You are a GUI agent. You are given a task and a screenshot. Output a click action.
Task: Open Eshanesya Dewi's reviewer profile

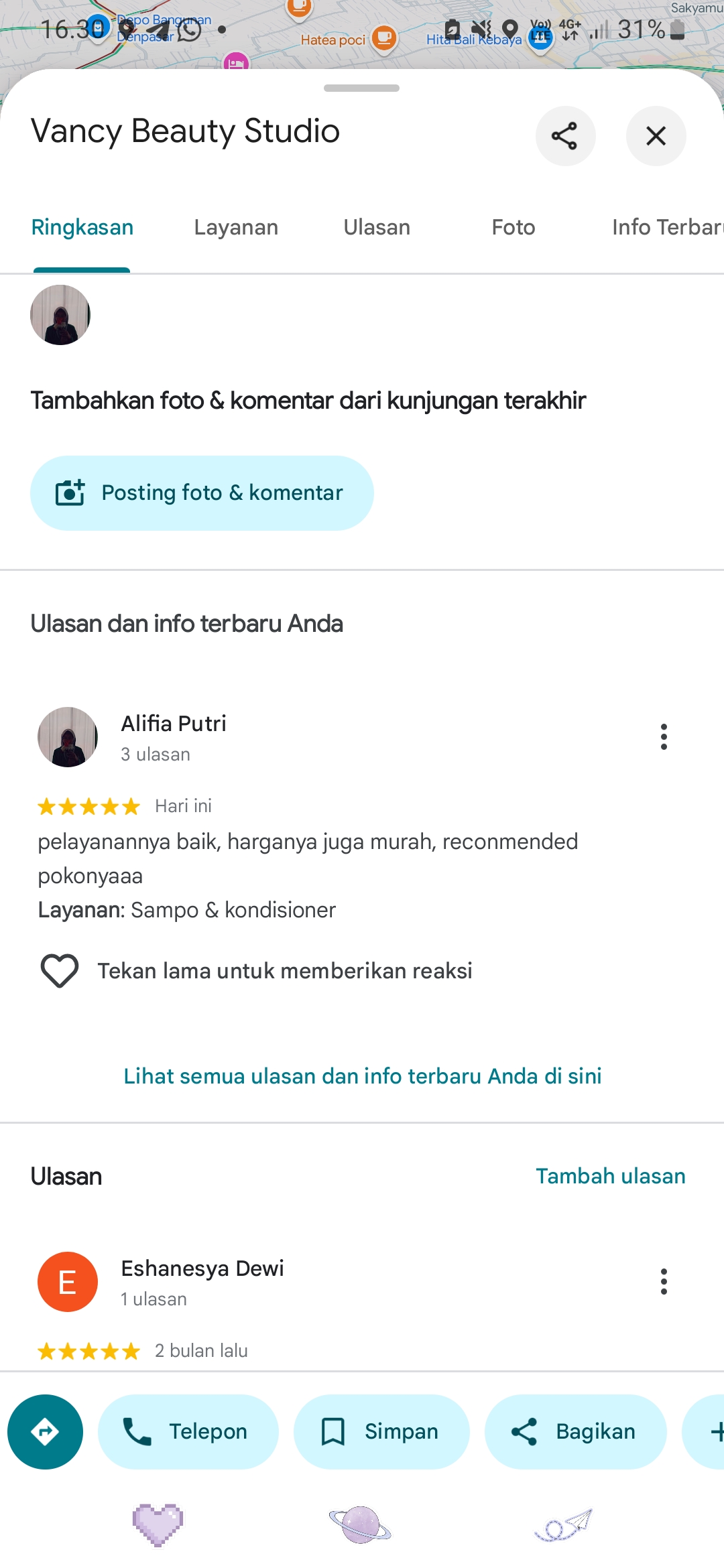68,1282
